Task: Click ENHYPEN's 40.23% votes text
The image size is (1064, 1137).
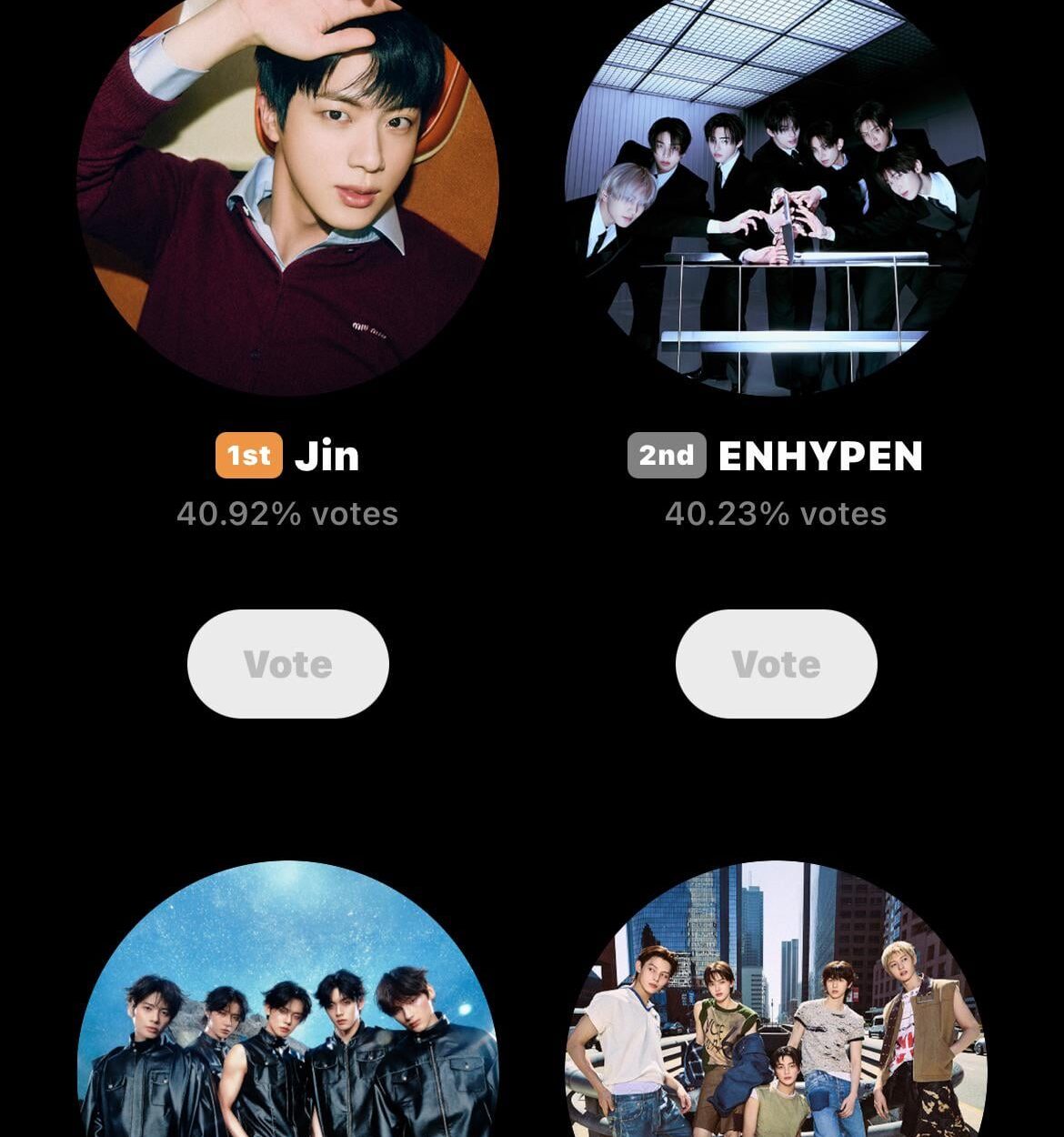Action: pyautogui.click(x=775, y=512)
